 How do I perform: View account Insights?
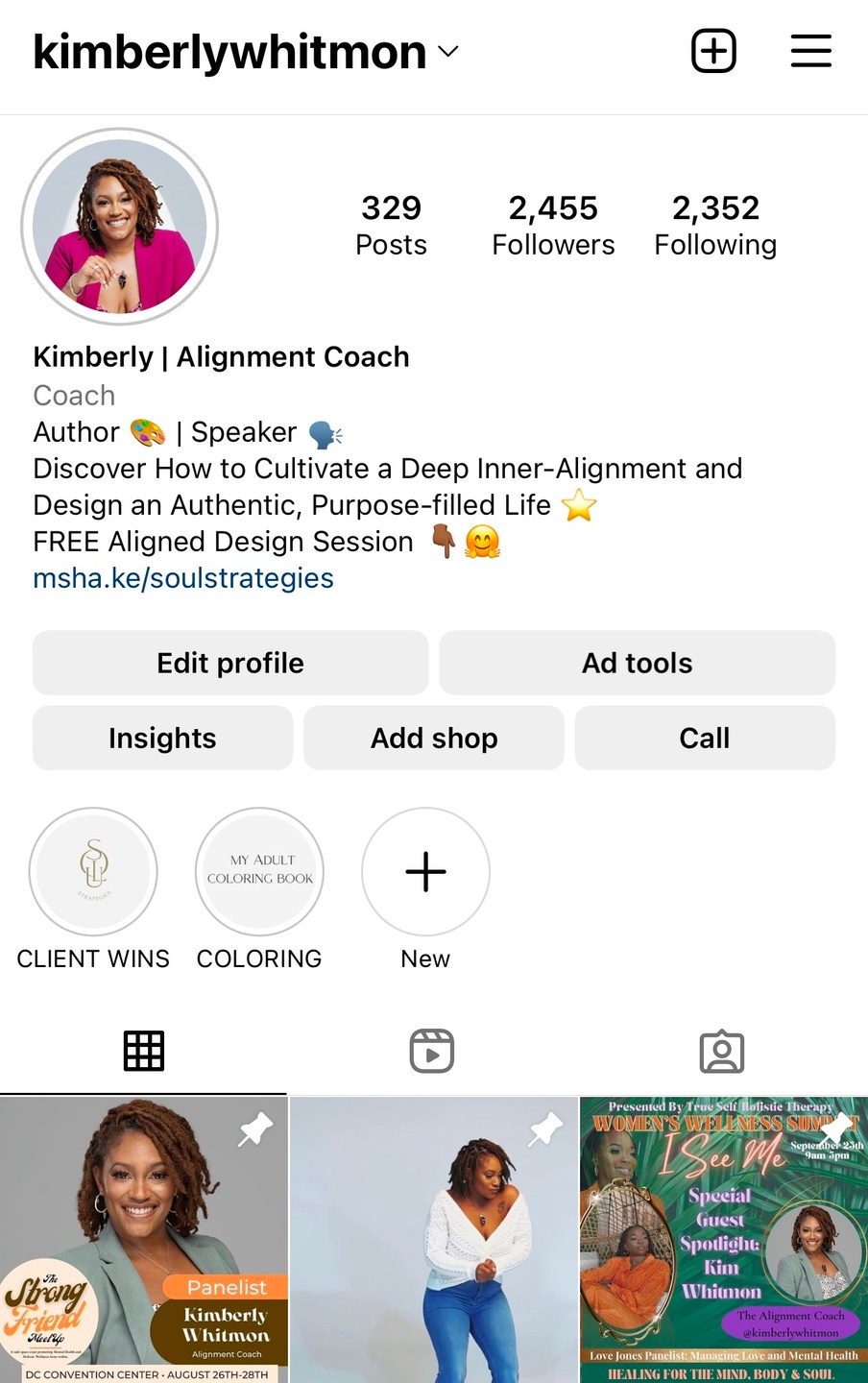pos(162,738)
